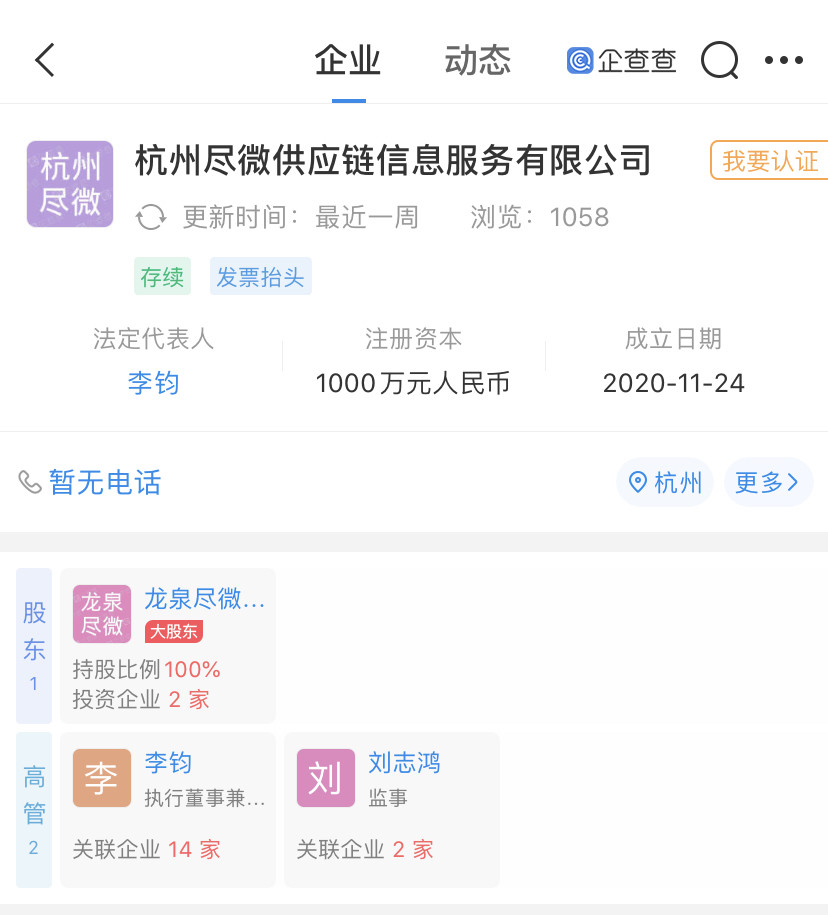Tap the 我要认证 button
The image size is (828, 915).
769,161
